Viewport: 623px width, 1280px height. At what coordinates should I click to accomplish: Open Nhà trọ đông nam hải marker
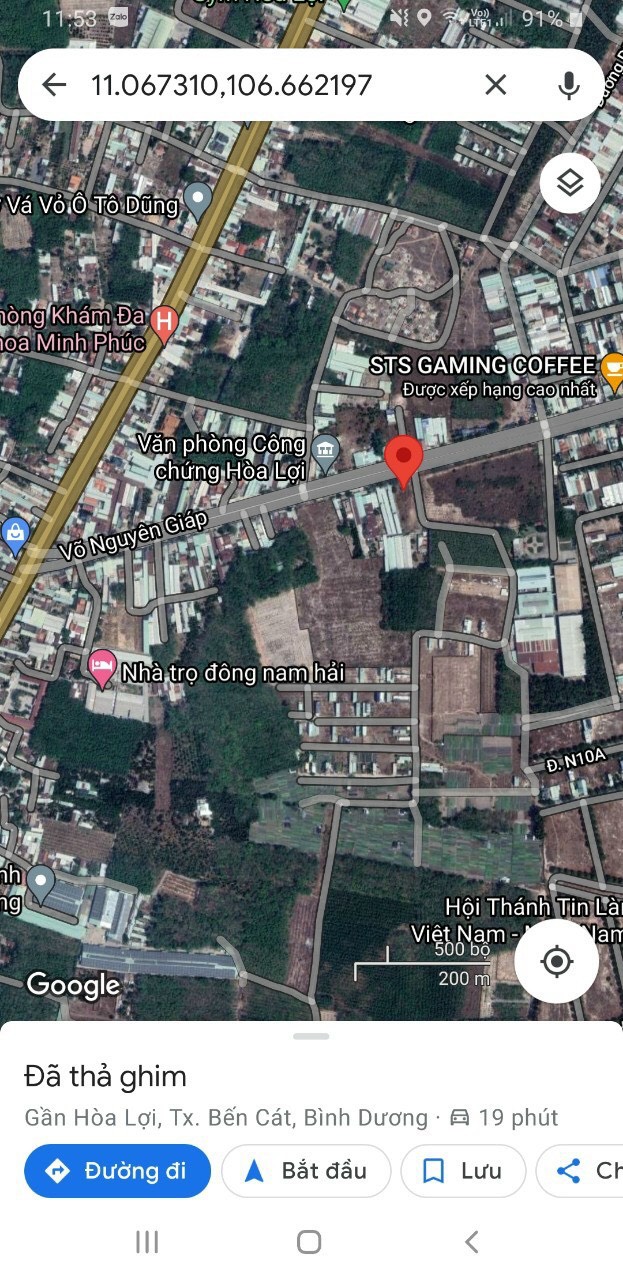(x=101, y=668)
